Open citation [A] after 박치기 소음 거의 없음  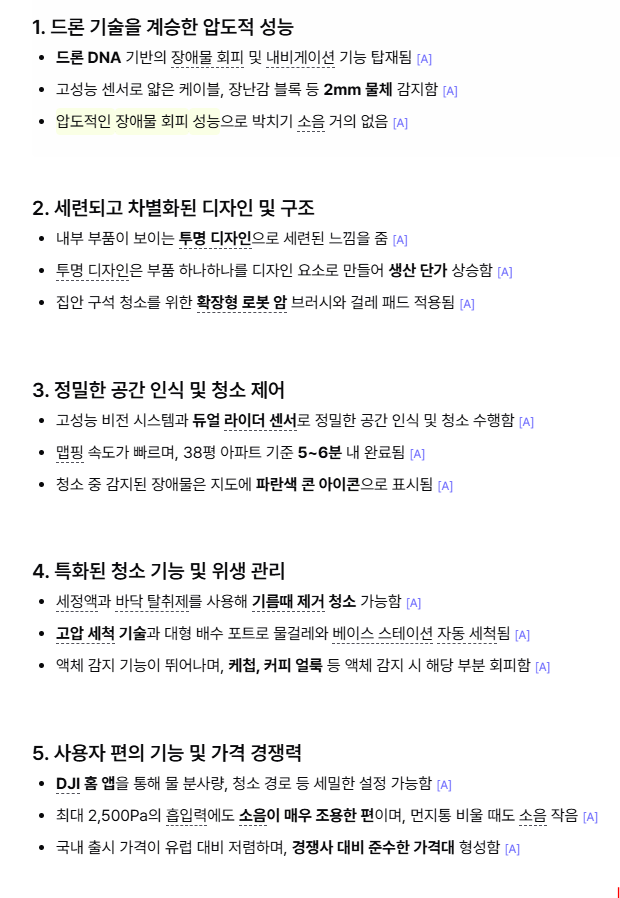tap(400, 123)
